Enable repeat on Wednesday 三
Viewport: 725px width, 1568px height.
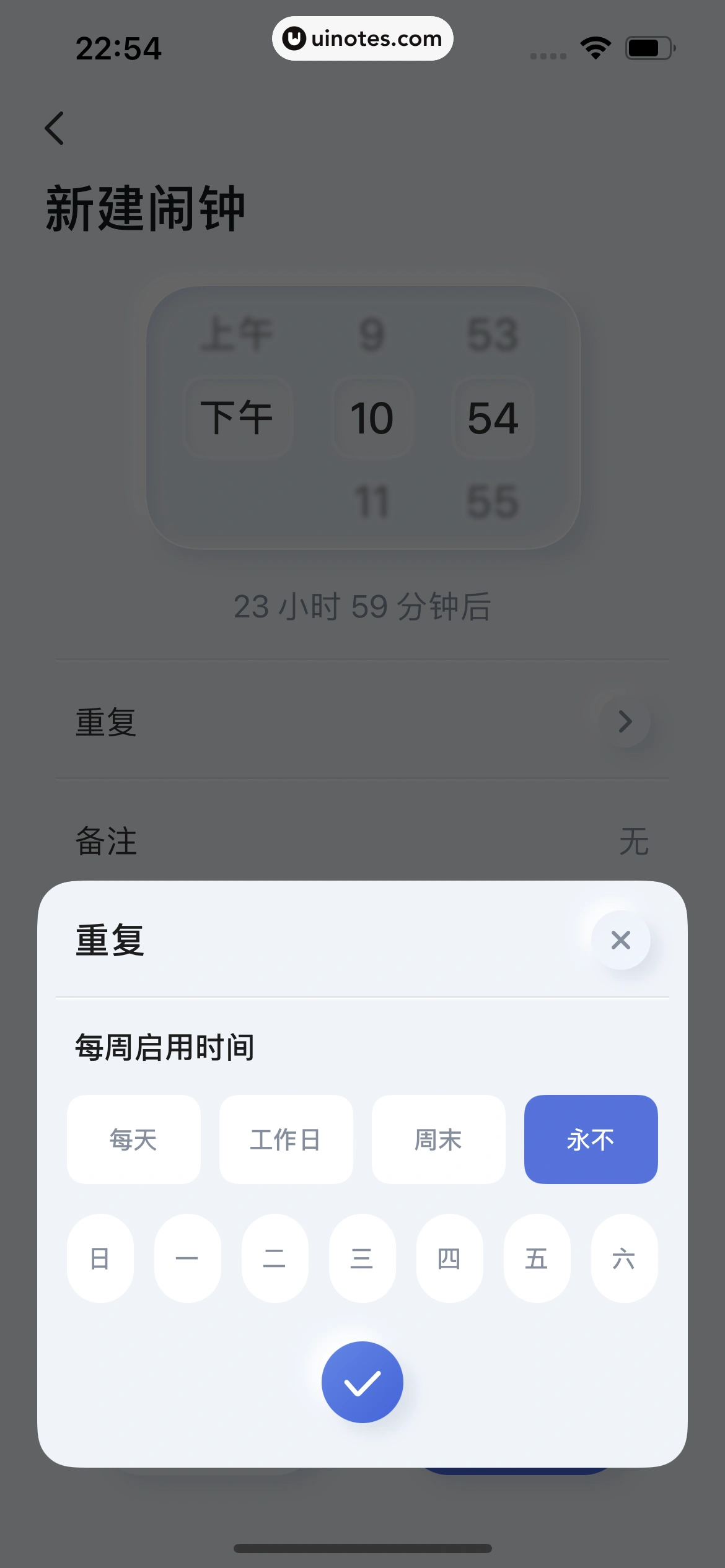coord(362,1259)
